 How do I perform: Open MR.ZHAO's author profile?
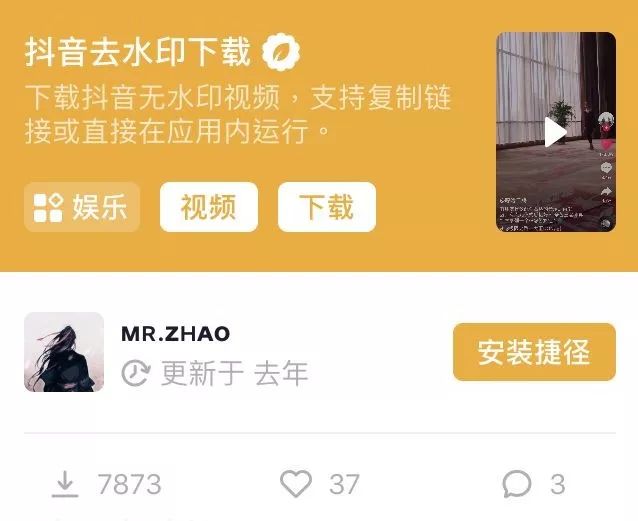coord(64,352)
